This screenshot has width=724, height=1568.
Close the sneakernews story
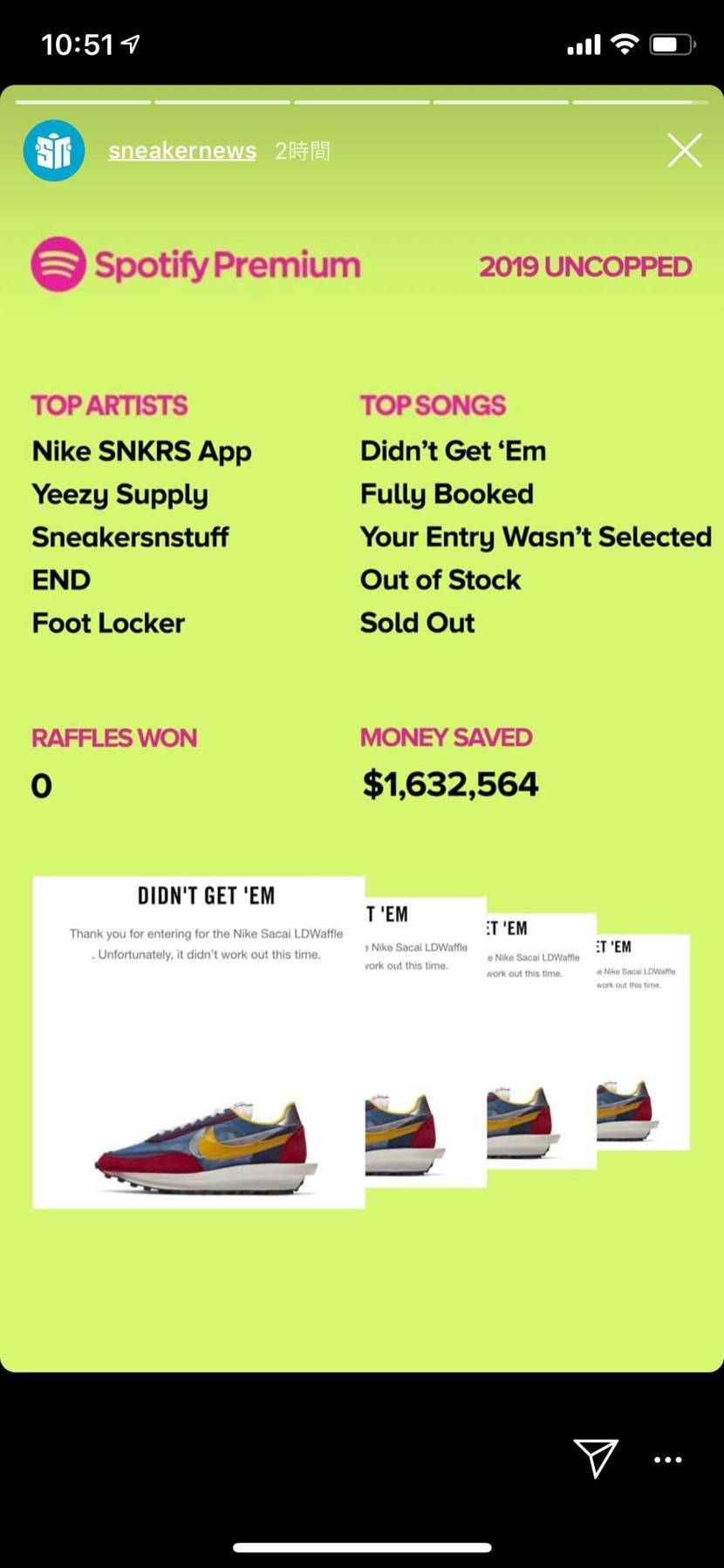[x=685, y=150]
